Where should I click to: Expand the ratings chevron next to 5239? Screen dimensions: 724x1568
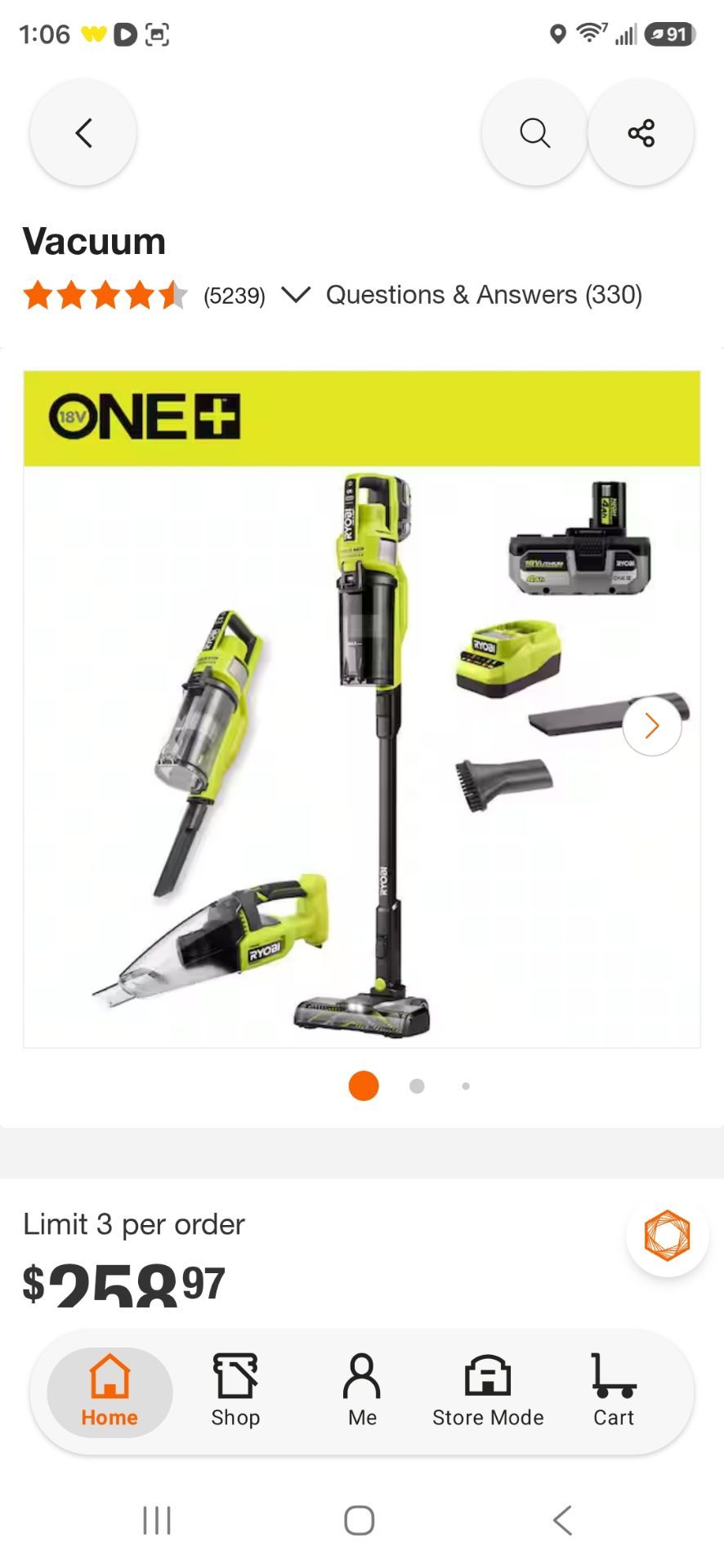coord(296,294)
